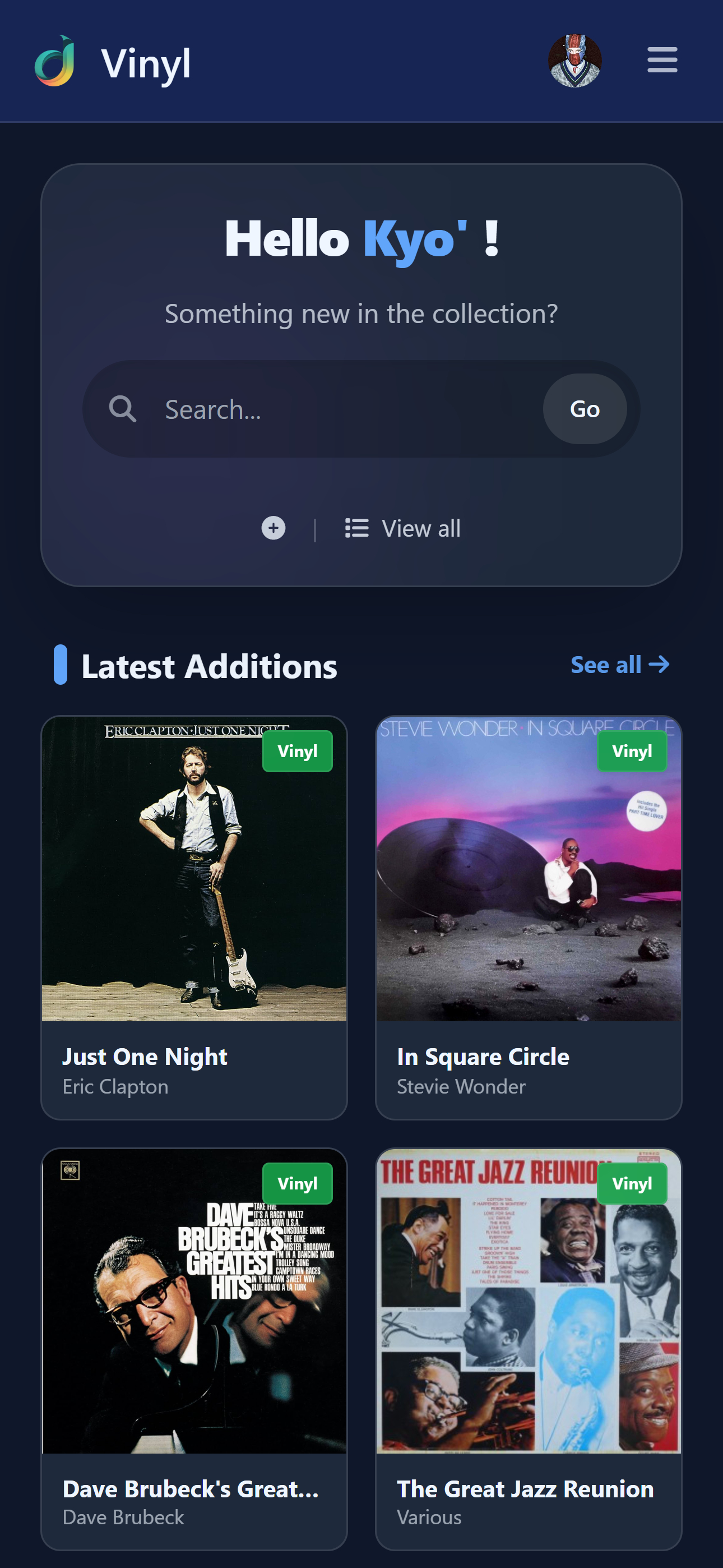Open The Great Jazz Reunion album
This screenshot has height=1568, width=723.
click(x=529, y=1349)
